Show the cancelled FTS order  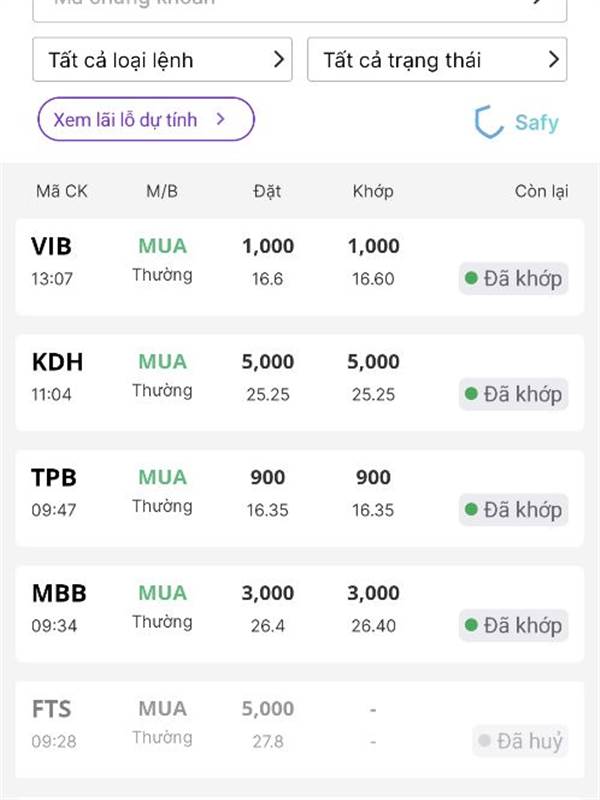pos(299,724)
